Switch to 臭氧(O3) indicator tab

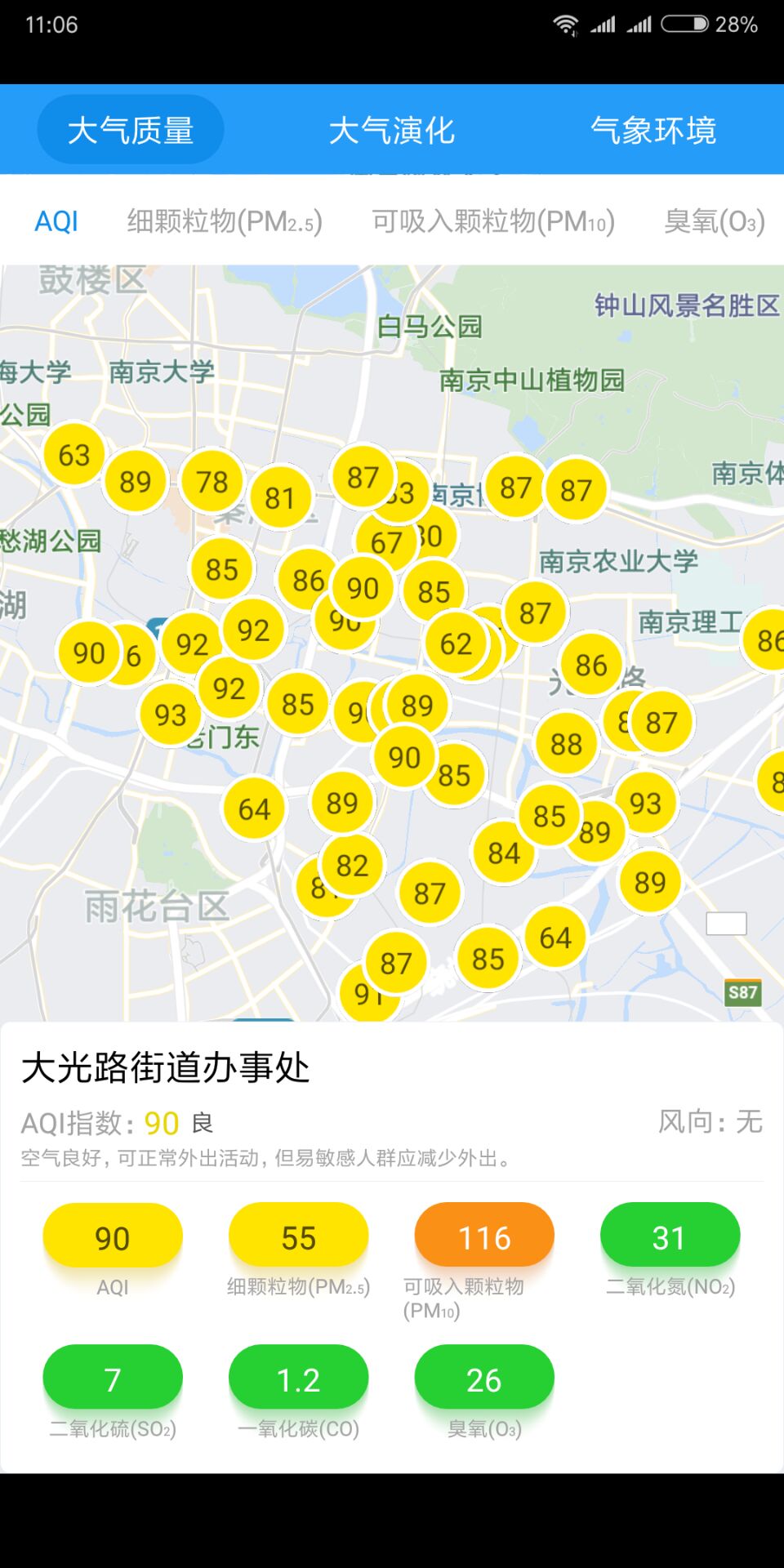(715, 221)
